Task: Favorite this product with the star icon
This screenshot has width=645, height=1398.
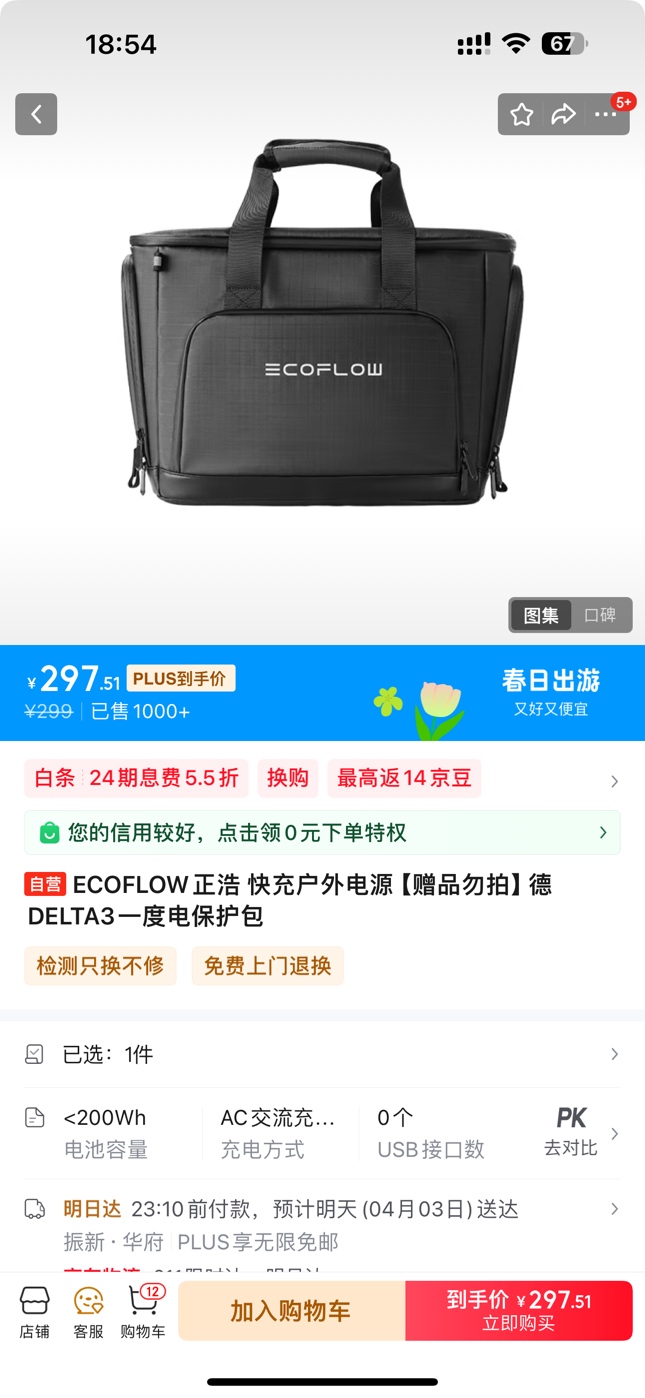Action: pyautogui.click(x=521, y=114)
